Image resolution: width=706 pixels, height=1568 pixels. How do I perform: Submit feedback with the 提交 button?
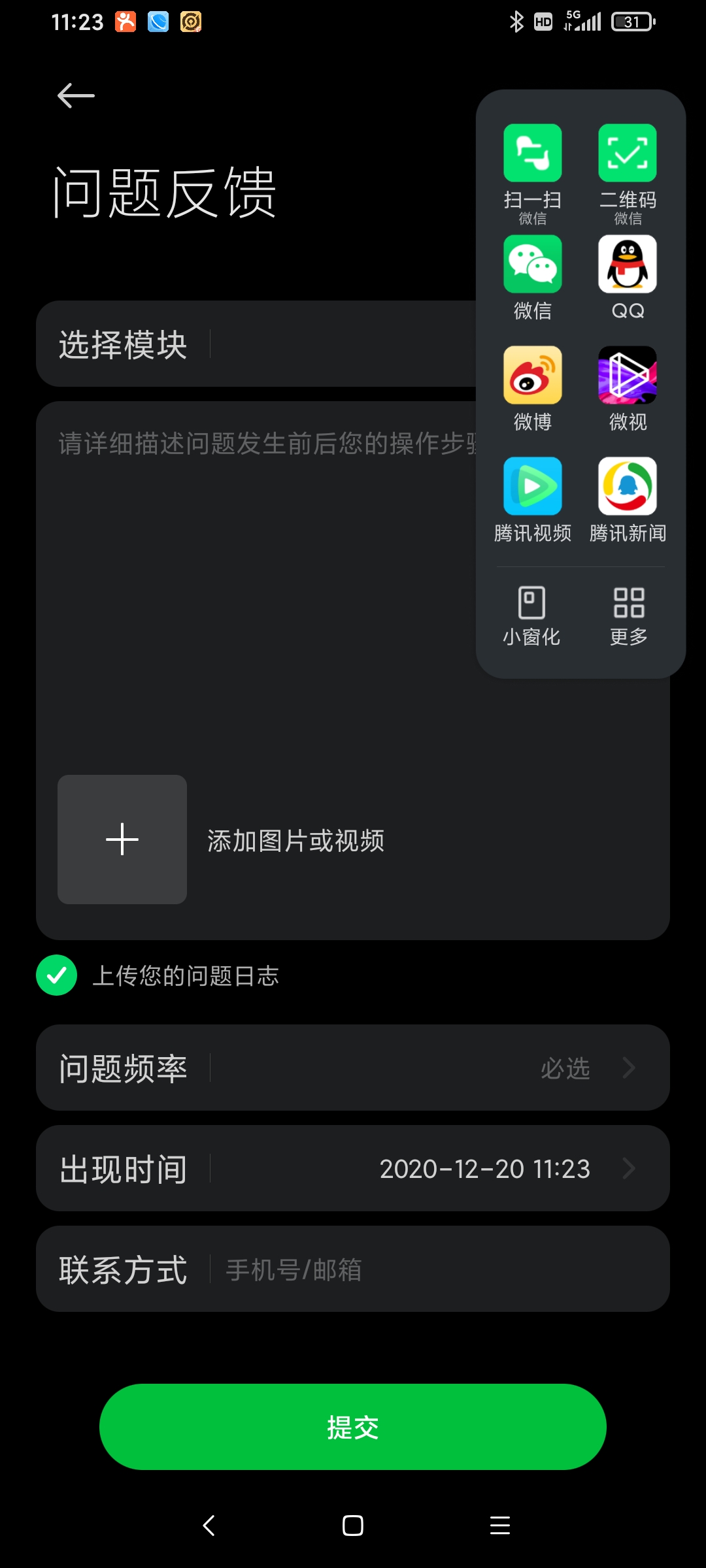pyautogui.click(x=353, y=1427)
